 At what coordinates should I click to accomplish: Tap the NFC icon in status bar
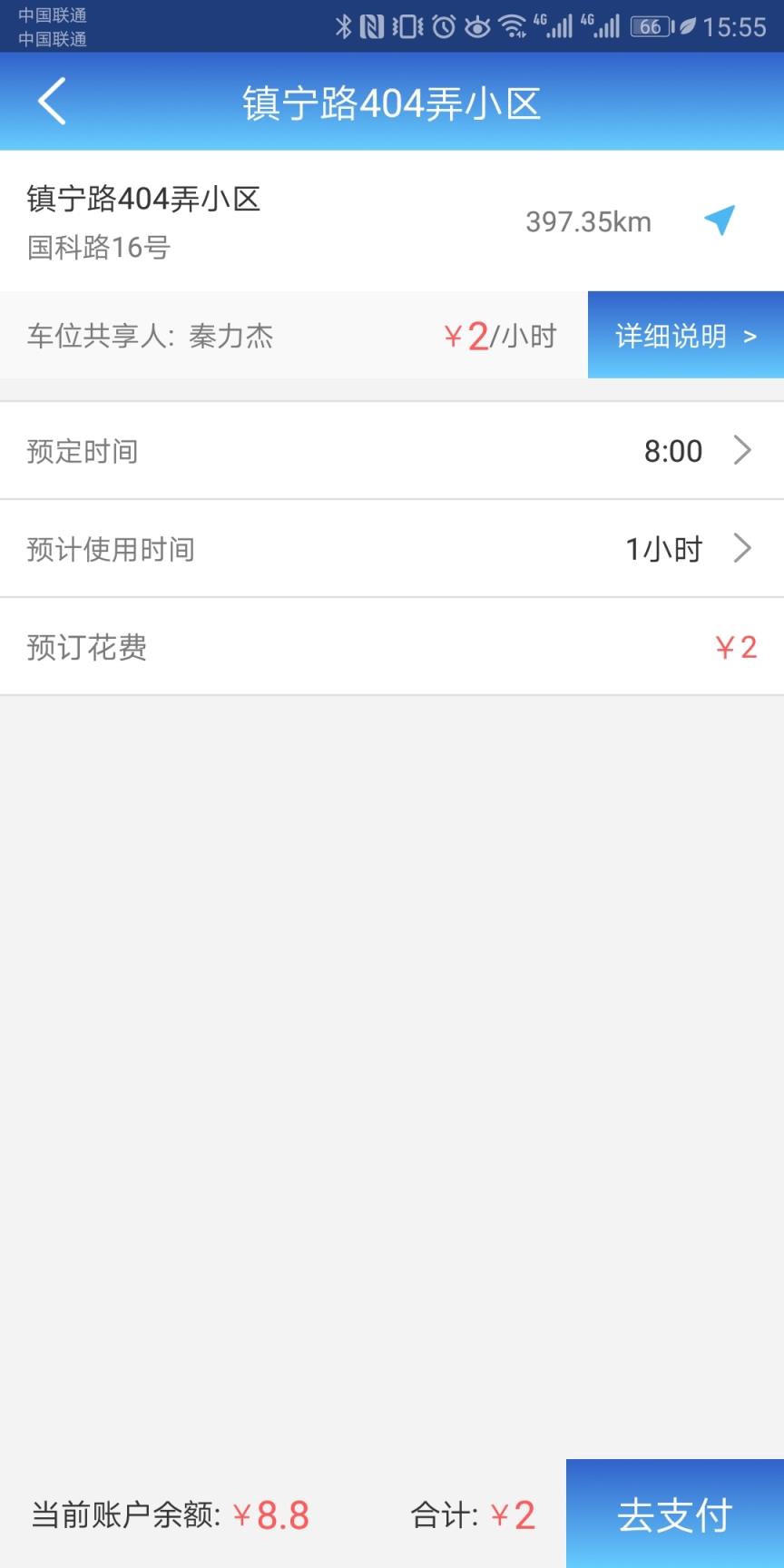pyautogui.click(x=374, y=27)
